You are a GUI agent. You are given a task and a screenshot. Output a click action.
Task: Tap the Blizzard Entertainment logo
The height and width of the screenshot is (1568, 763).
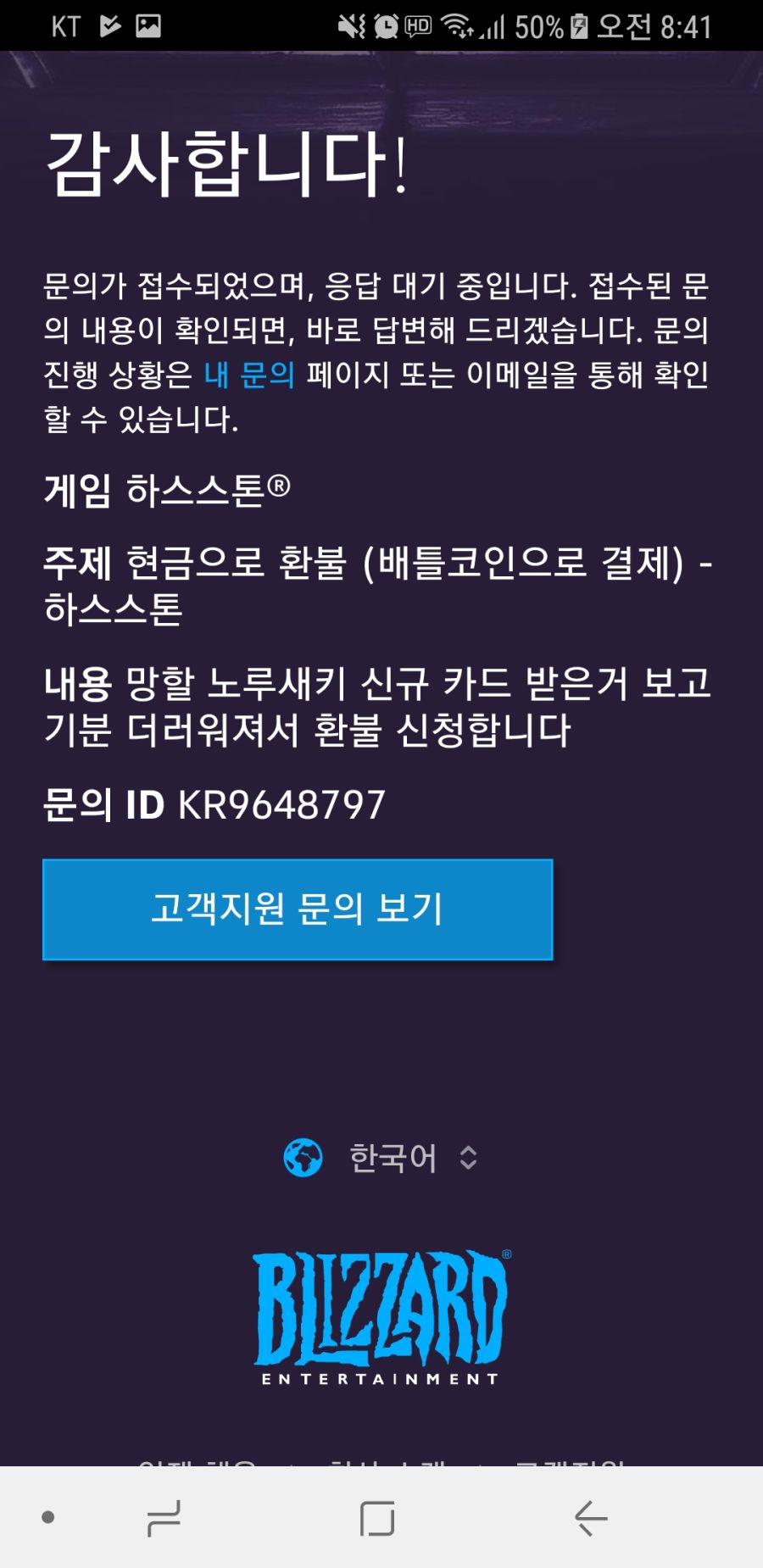[381, 1309]
